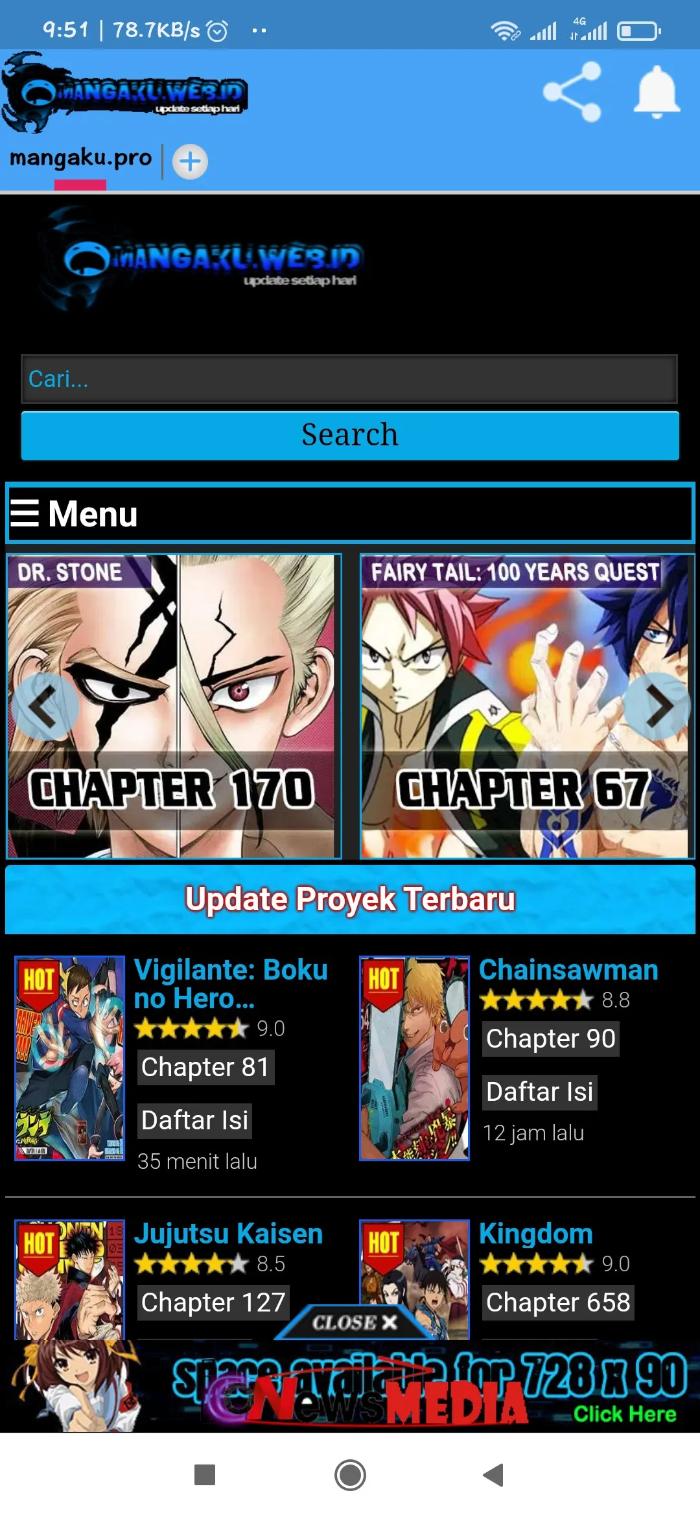Read Chainsawman Chapter 90
Viewport: 700px width, 1517px height.
point(550,1039)
